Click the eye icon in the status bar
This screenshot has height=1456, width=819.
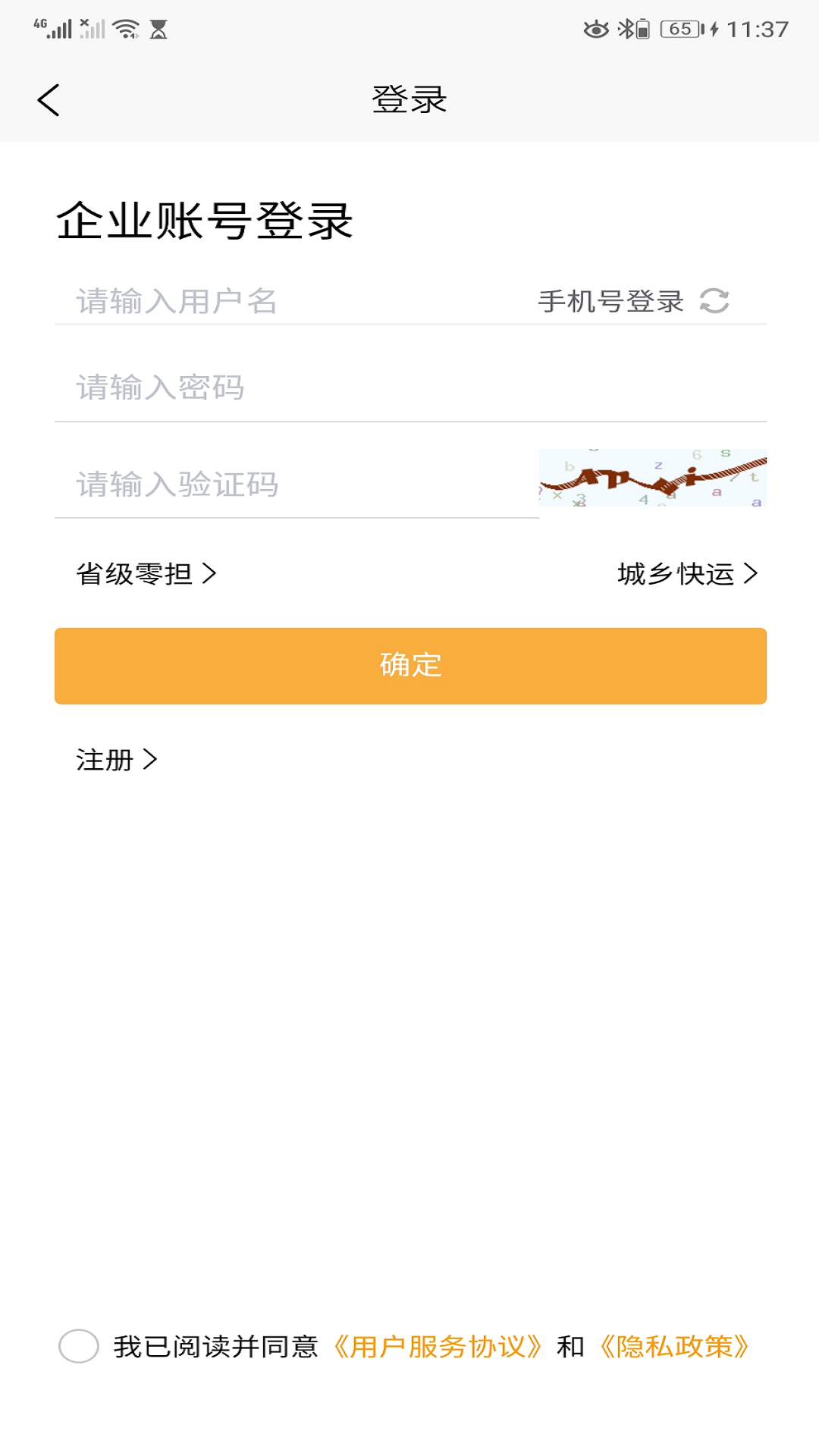click(596, 27)
